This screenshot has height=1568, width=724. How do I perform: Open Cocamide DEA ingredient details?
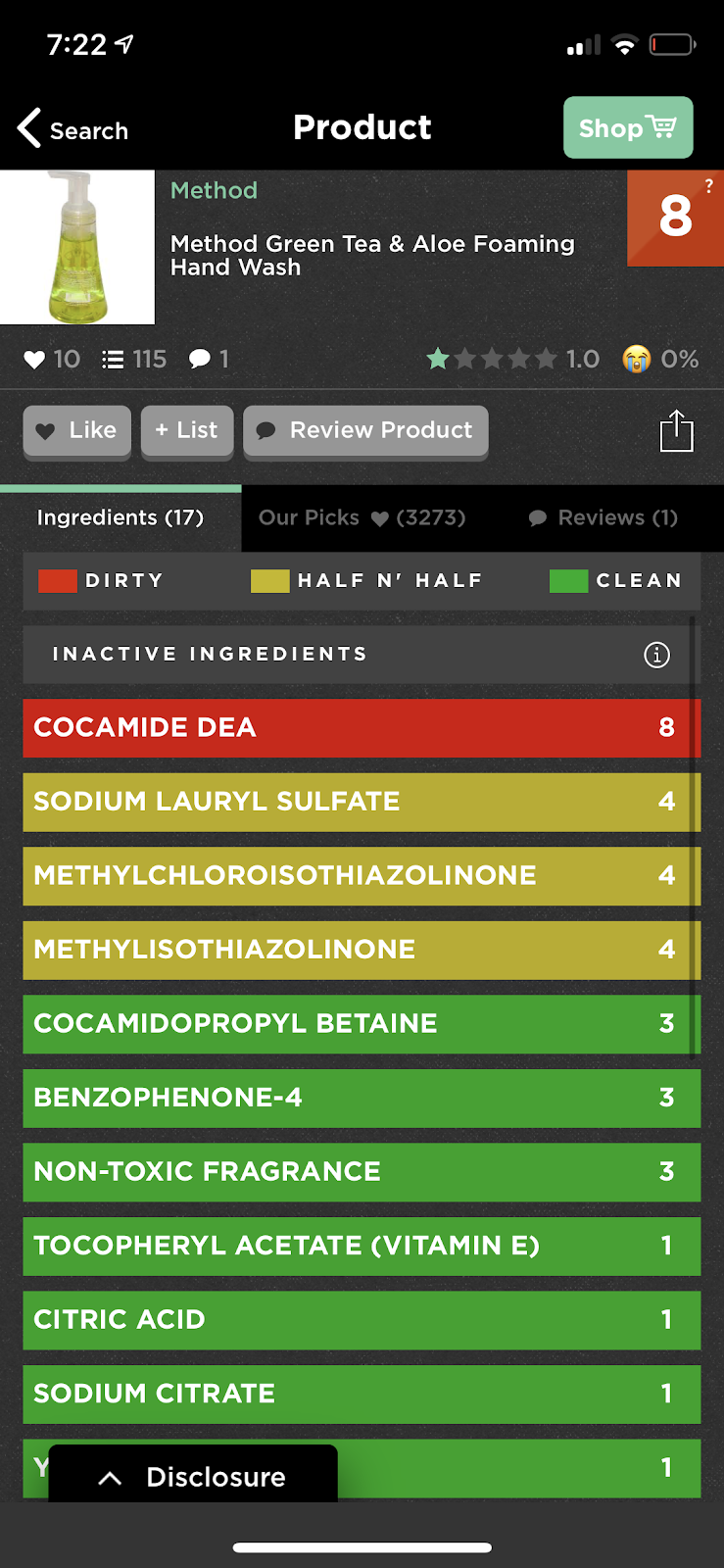[x=362, y=727]
